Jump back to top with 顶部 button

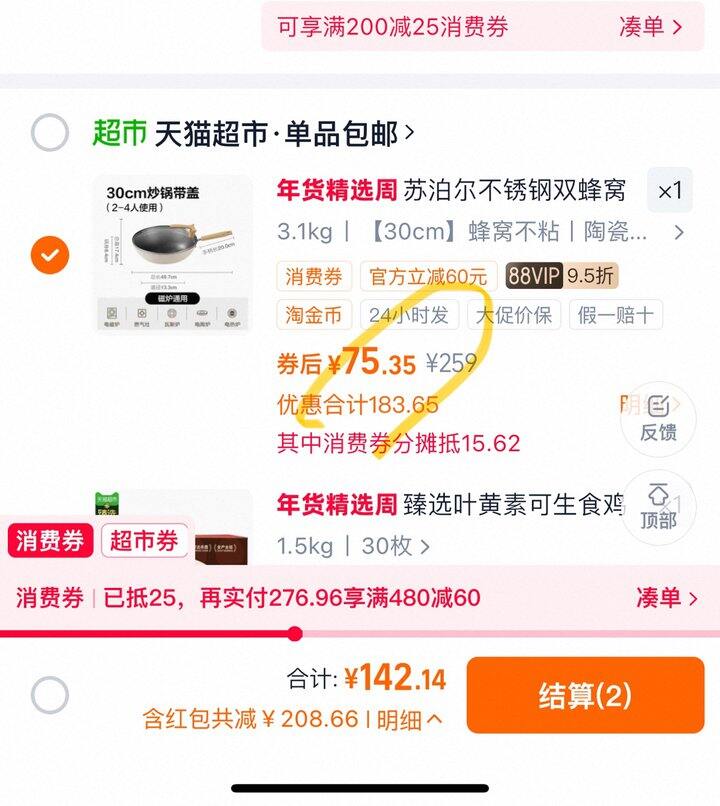[658, 508]
